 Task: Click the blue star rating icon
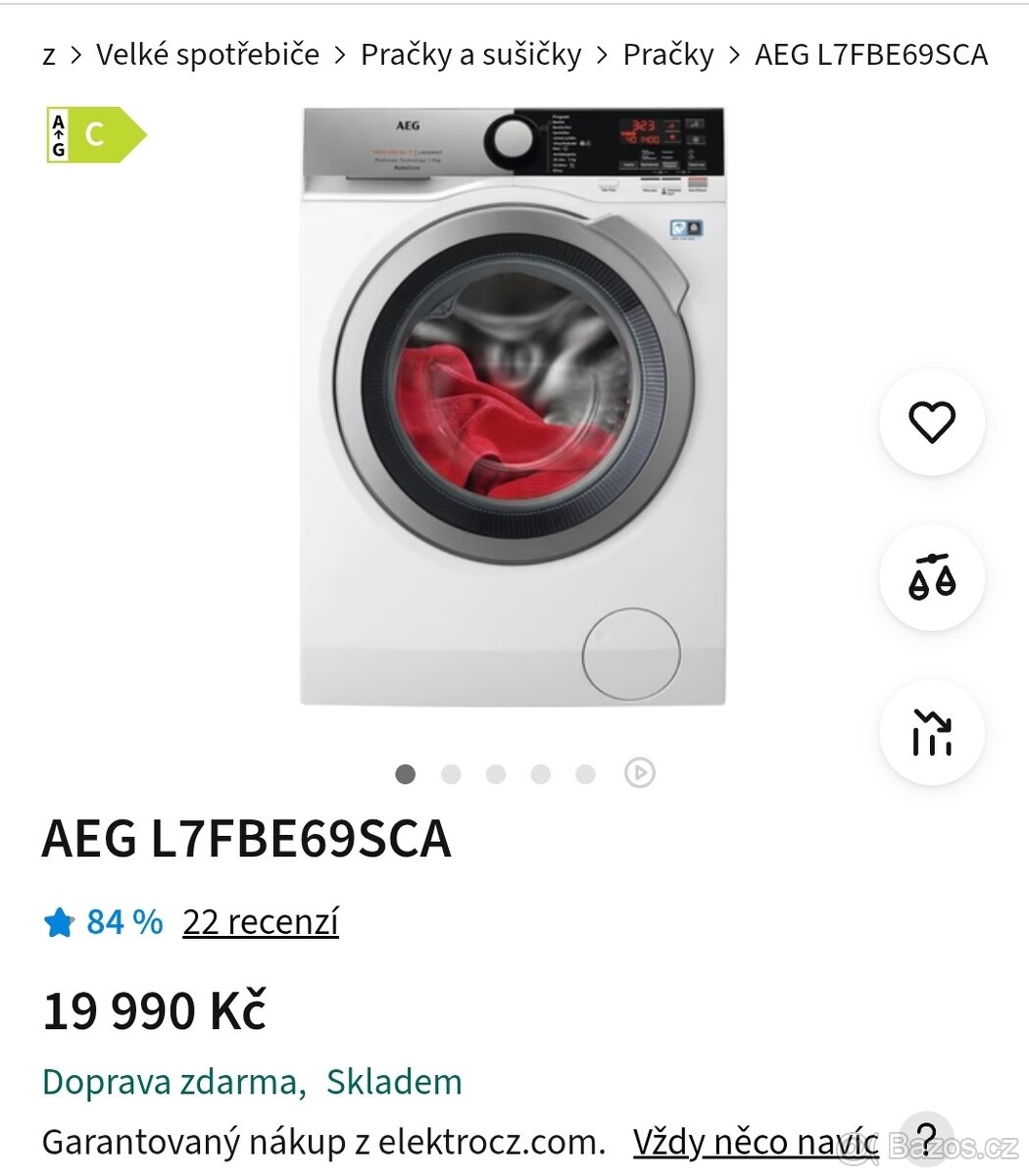click(59, 921)
